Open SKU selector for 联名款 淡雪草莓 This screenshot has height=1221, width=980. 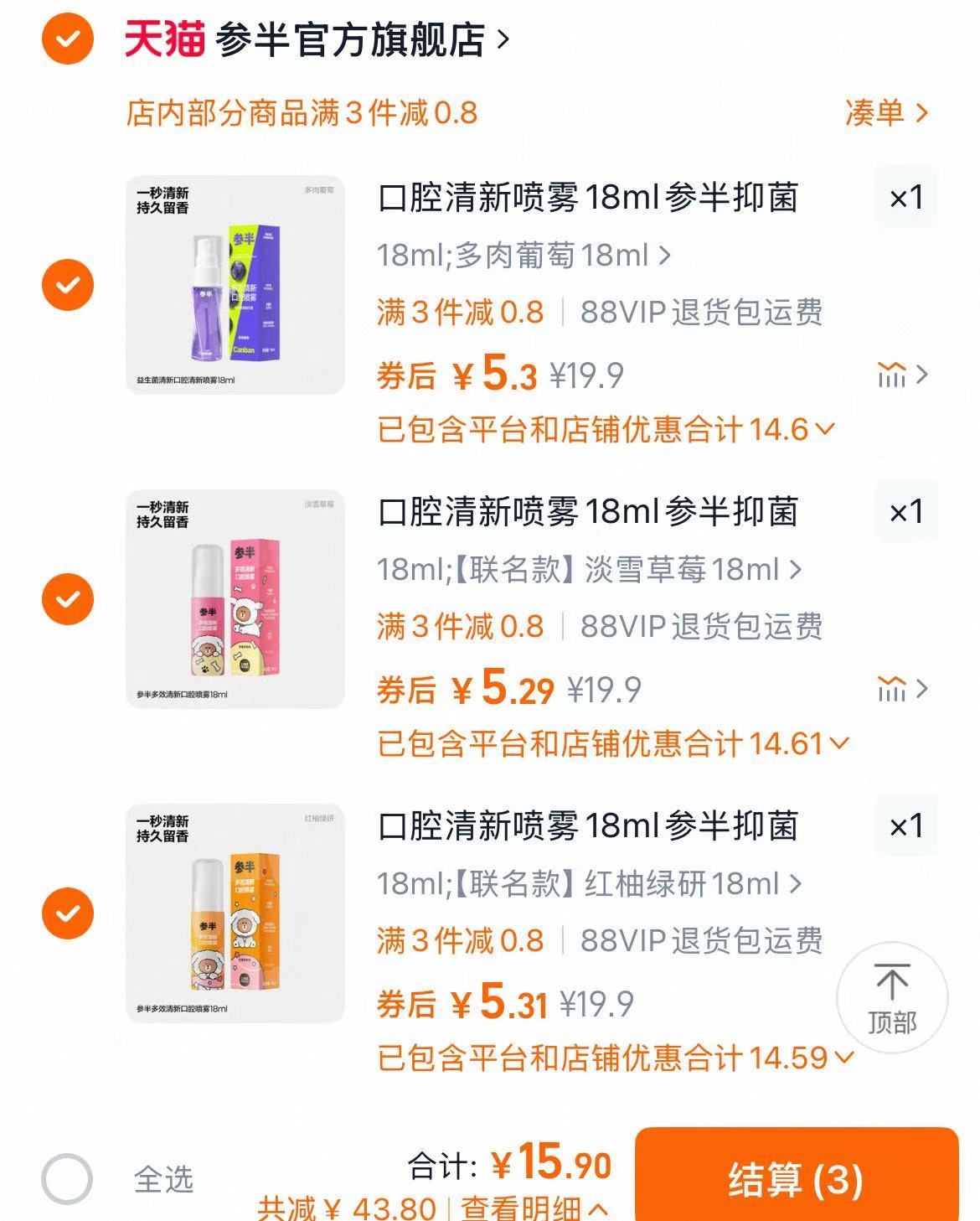(586, 570)
